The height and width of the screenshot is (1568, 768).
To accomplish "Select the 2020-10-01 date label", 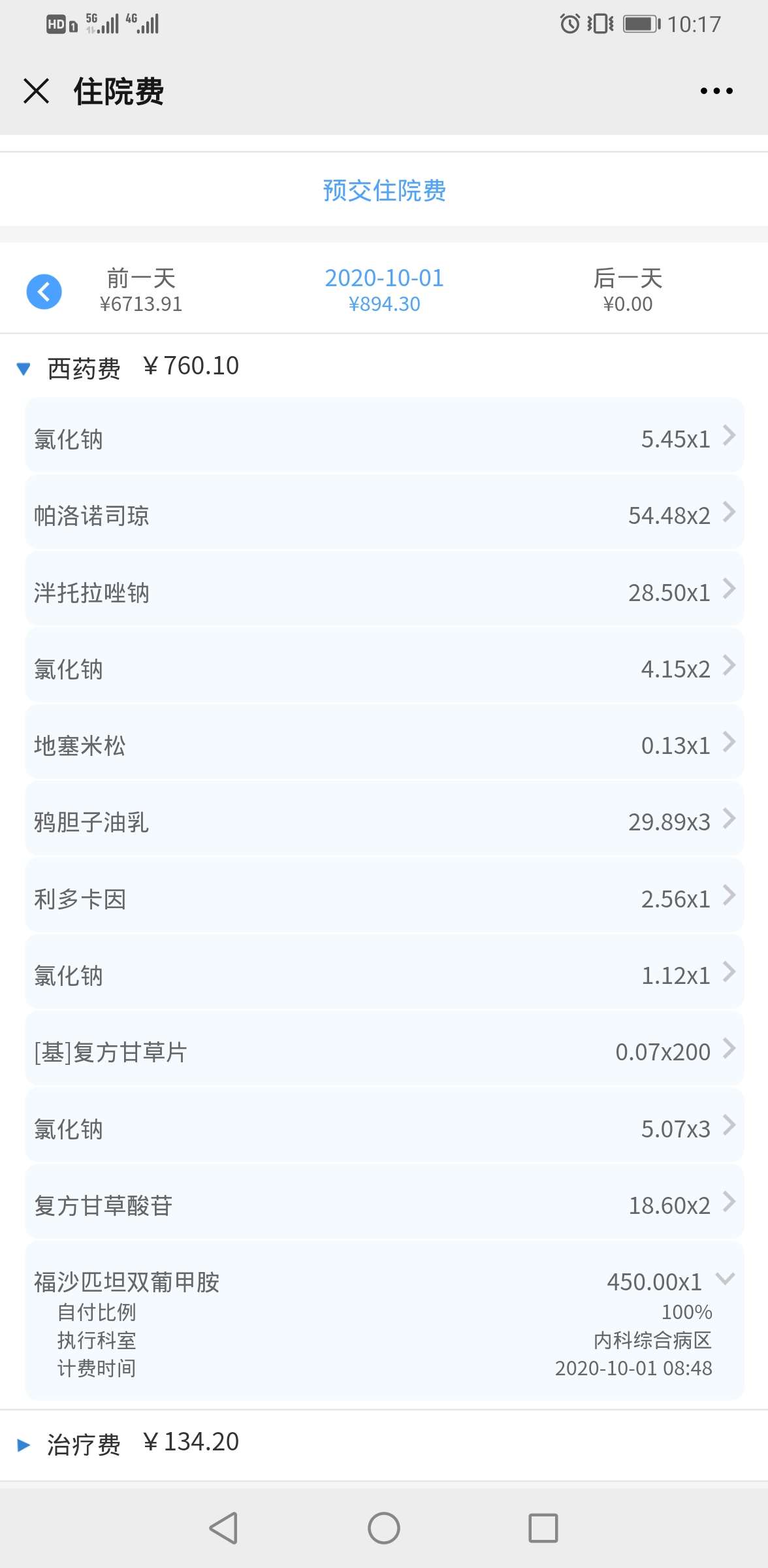I will click(384, 278).
